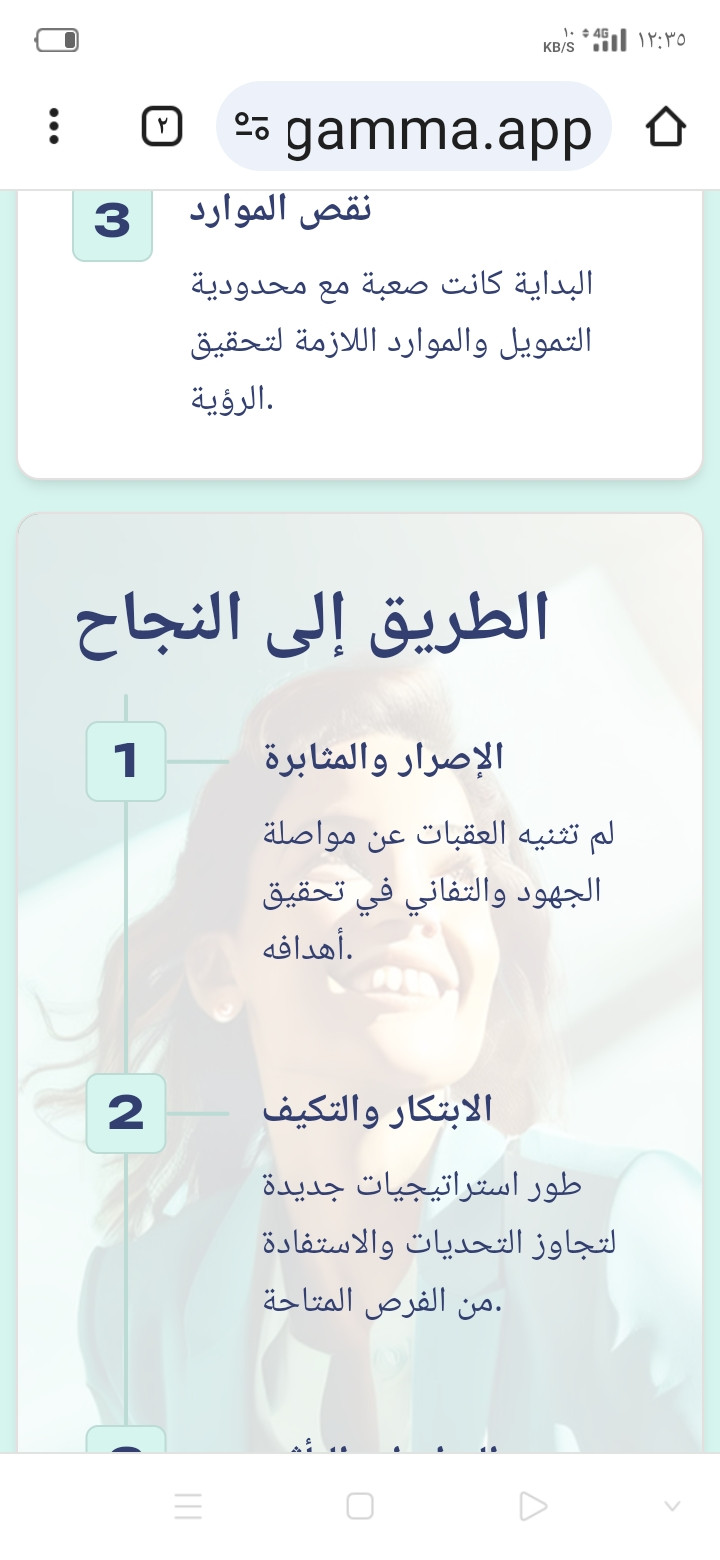
Task: Hide the navigation bar with the chevron
Action: 672,1506
